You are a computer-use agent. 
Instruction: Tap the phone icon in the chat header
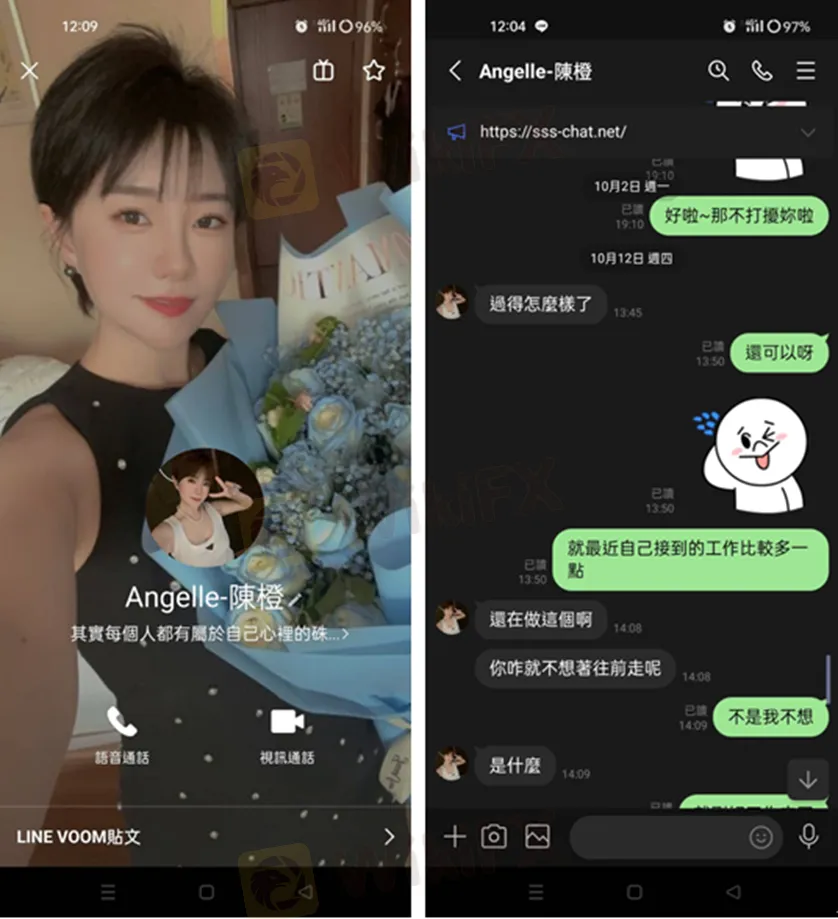click(x=762, y=71)
